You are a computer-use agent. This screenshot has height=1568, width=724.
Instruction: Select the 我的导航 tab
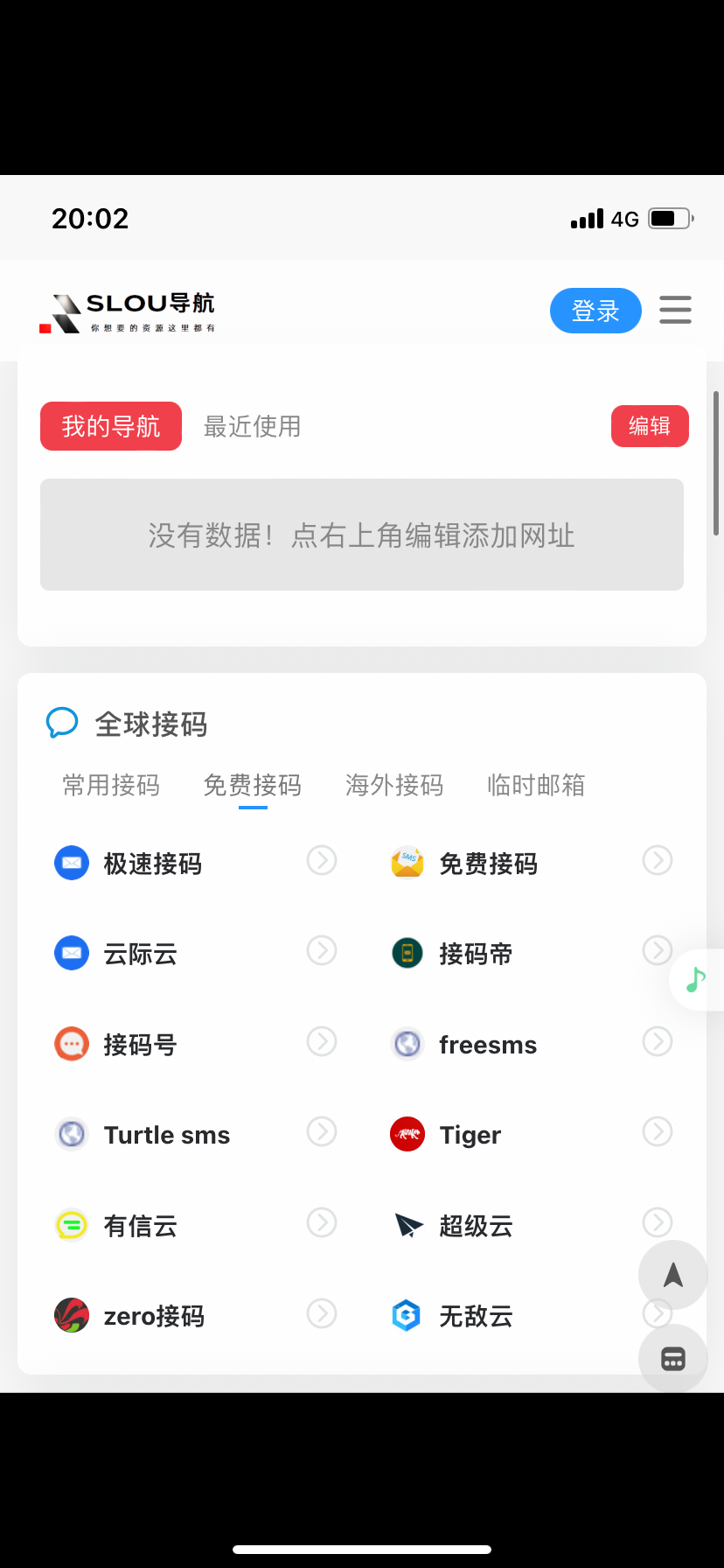click(111, 427)
